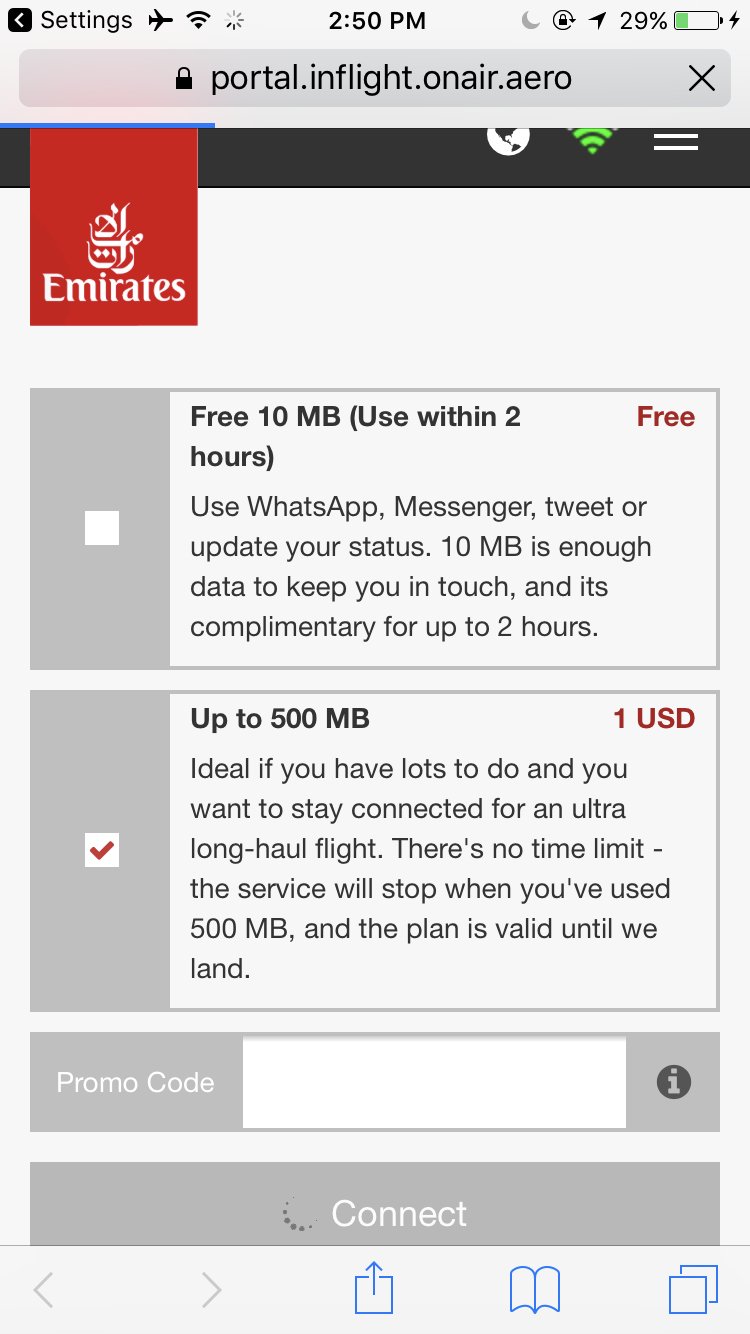Show open Safari tabs

[692, 1289]
